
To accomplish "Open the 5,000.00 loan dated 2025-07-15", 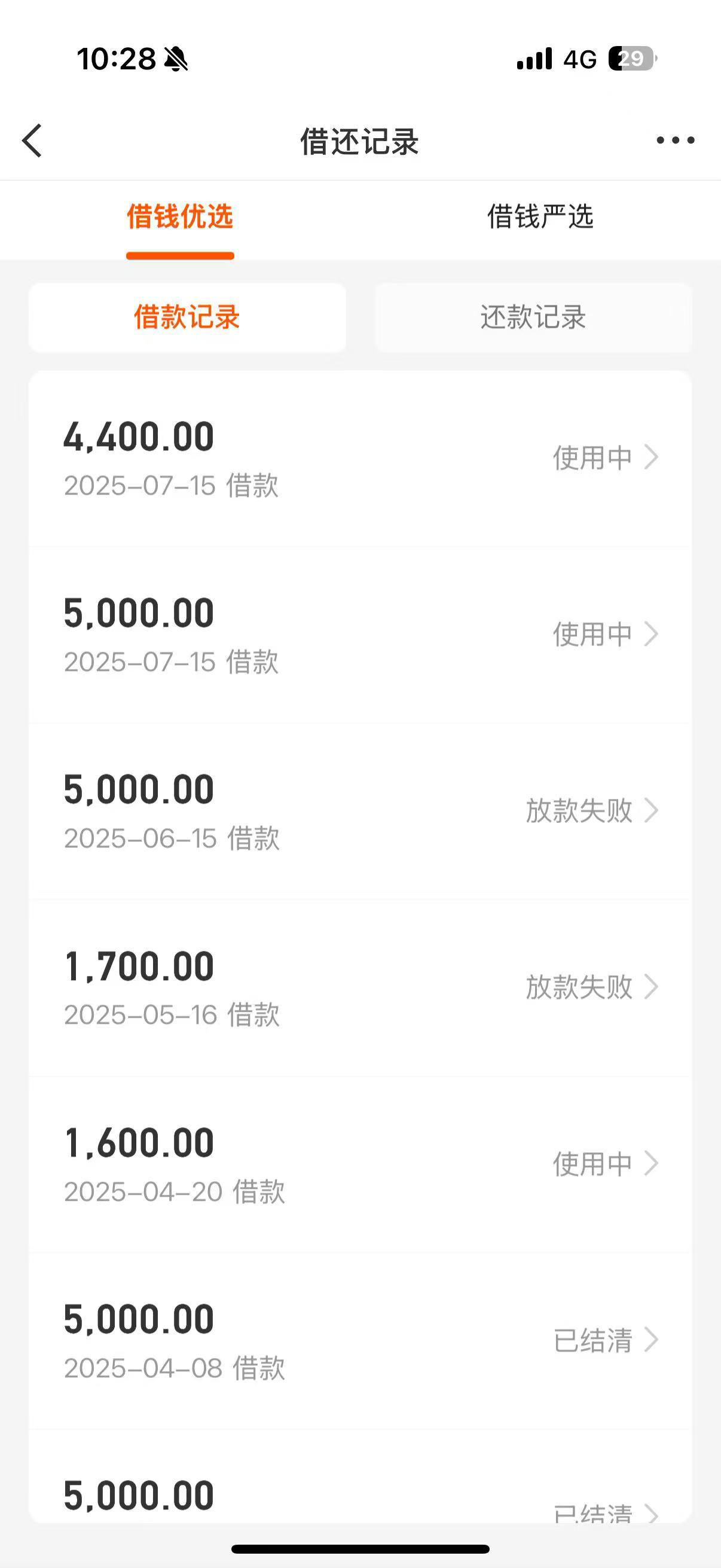I will (360, 635).
